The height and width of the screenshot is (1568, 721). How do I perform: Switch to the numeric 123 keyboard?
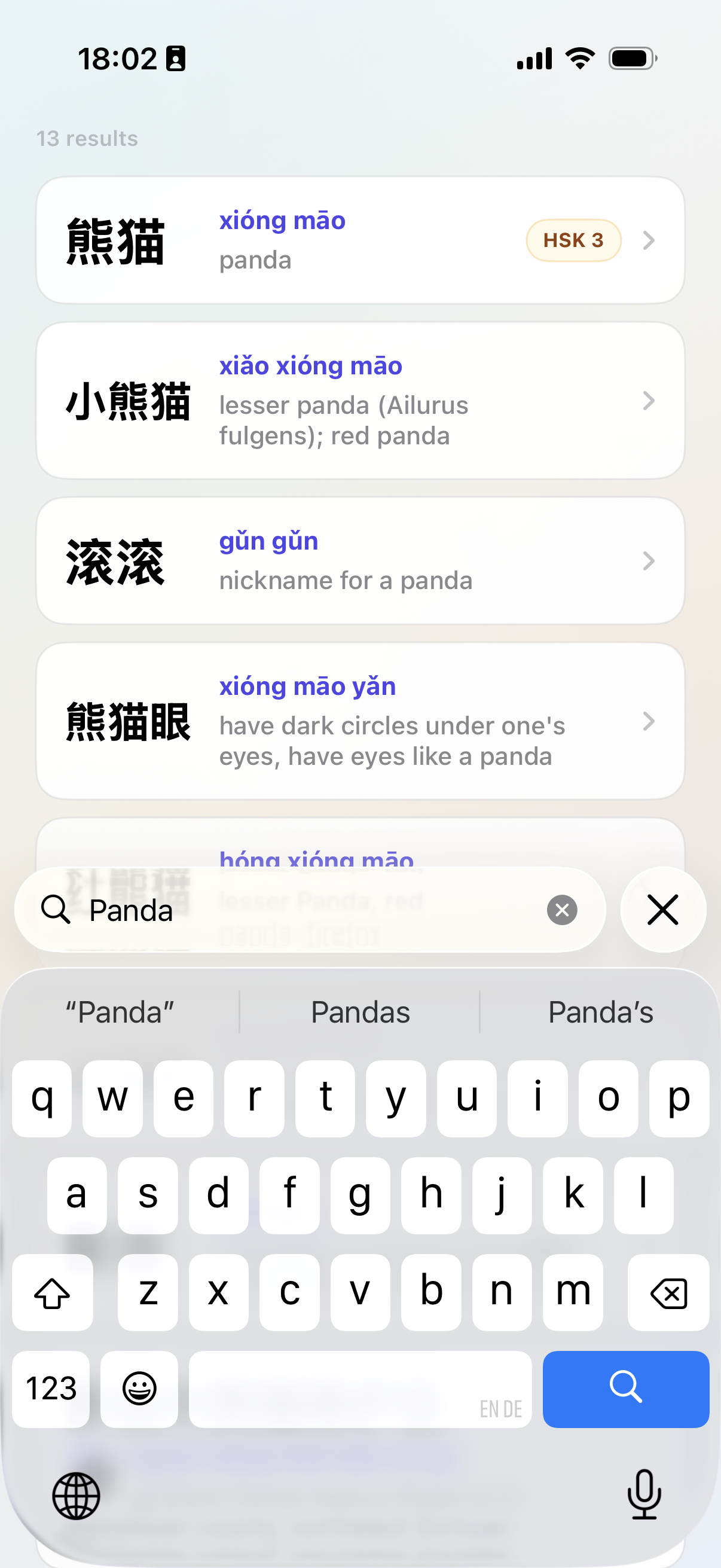50,1390
